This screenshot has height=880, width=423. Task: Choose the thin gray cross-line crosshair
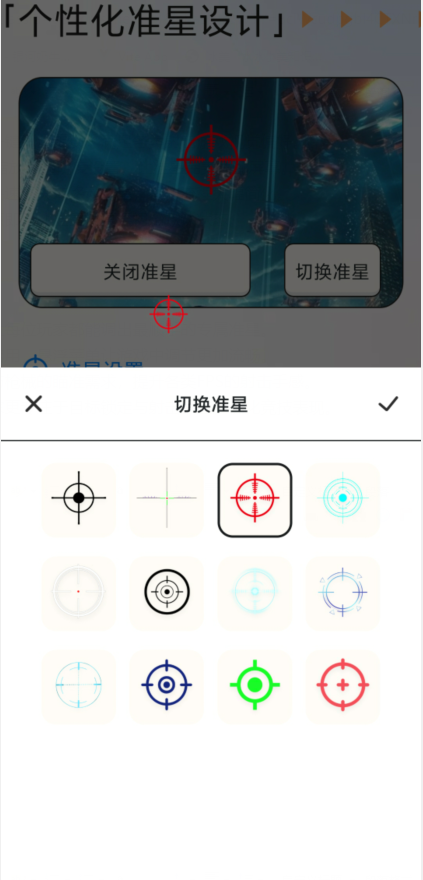(167, 498)
